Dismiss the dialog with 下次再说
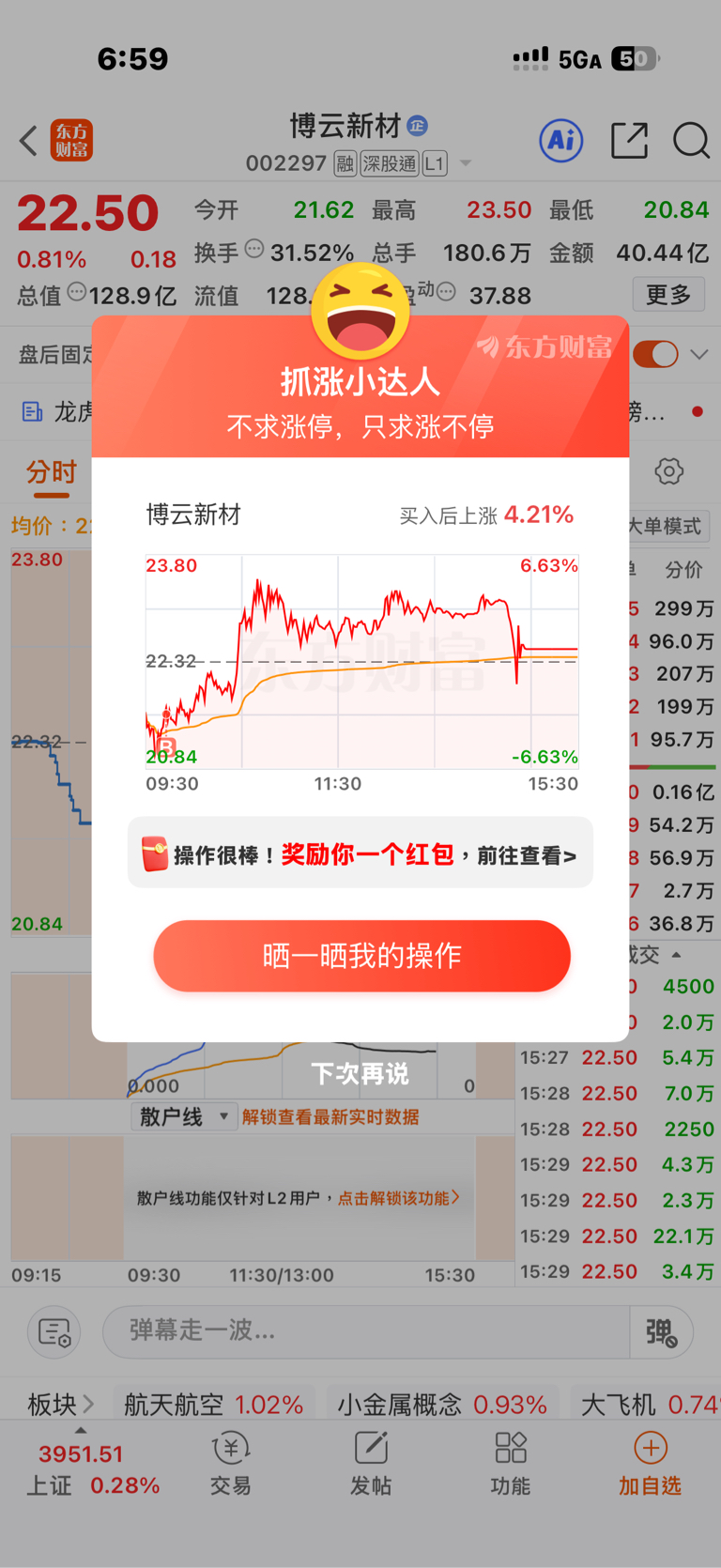The height and width of the screenshot is (1568, 721). (x=360, y=1073)
